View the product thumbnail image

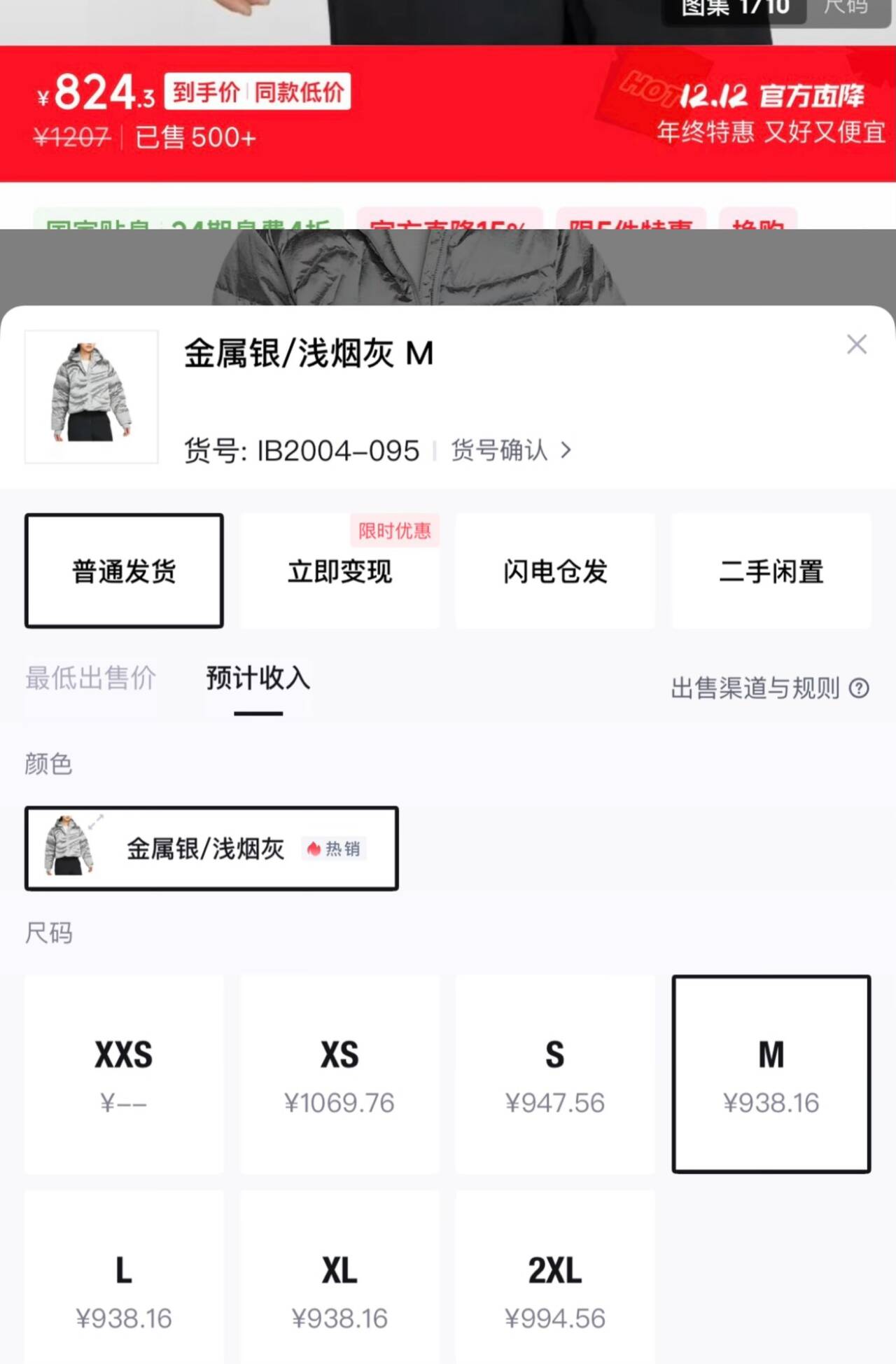coord(92,396)
